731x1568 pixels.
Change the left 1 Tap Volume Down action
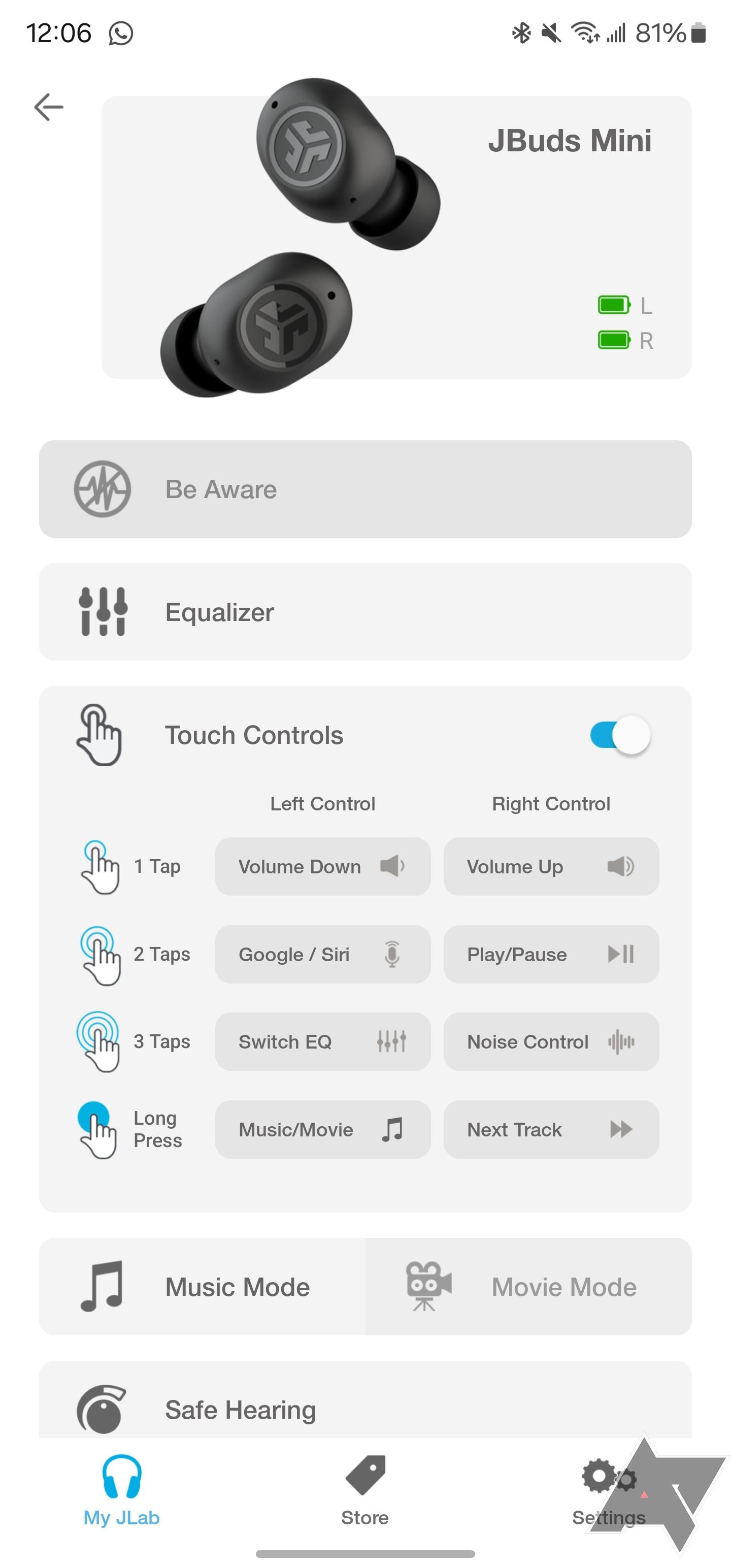[322, 866]
